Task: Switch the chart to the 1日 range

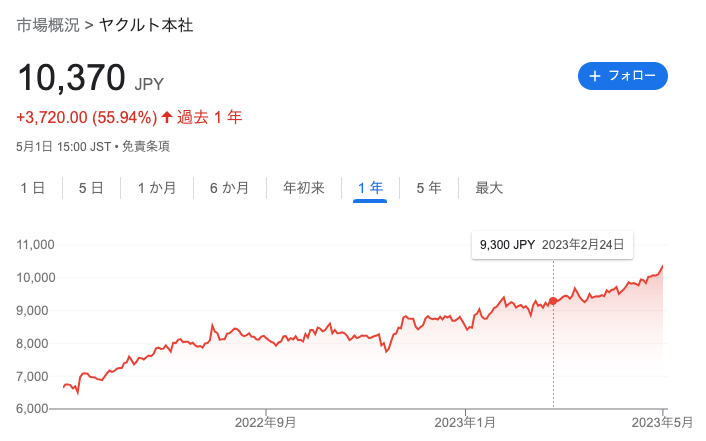Action: (x=32, y=187)
